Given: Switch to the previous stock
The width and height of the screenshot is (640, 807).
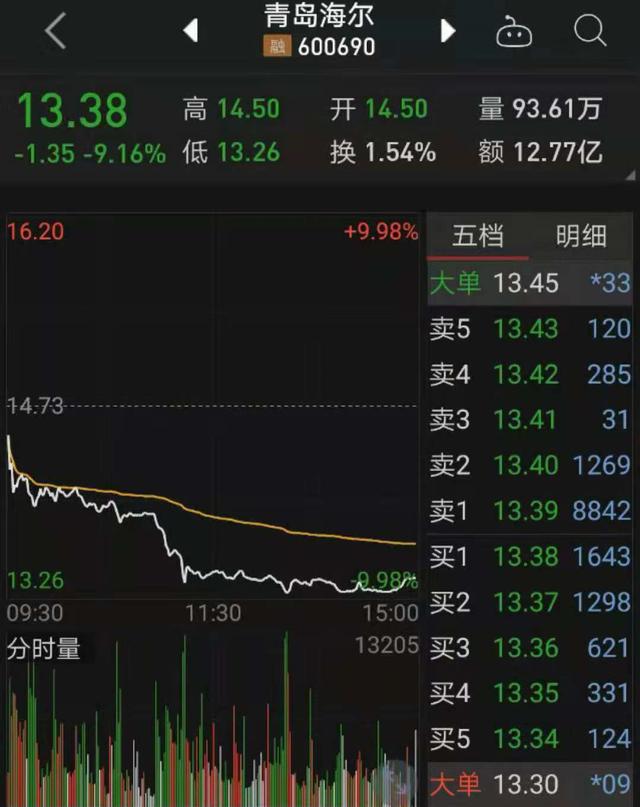Looking at the screenshot, I should click(x=190, y=31).
